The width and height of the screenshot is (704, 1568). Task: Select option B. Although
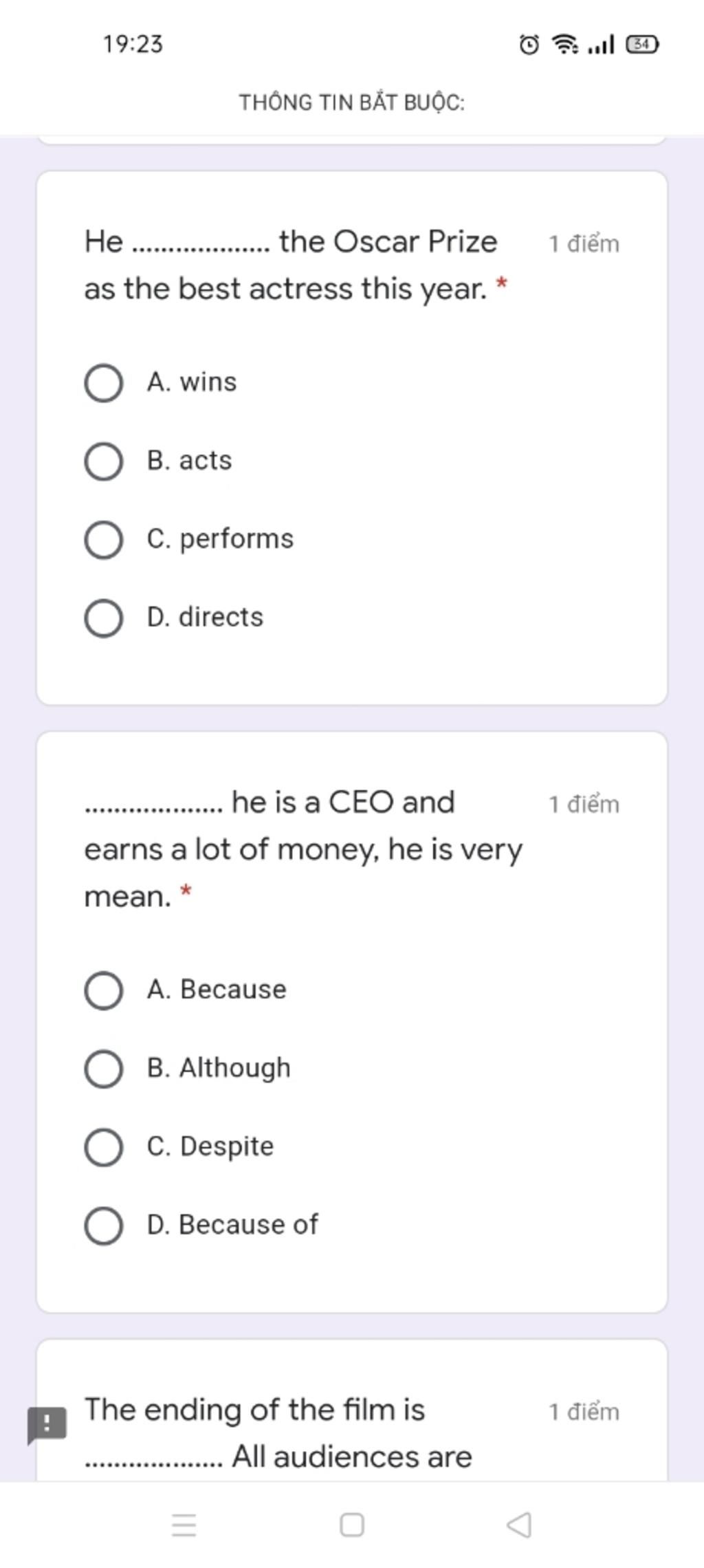(104, 1069)
